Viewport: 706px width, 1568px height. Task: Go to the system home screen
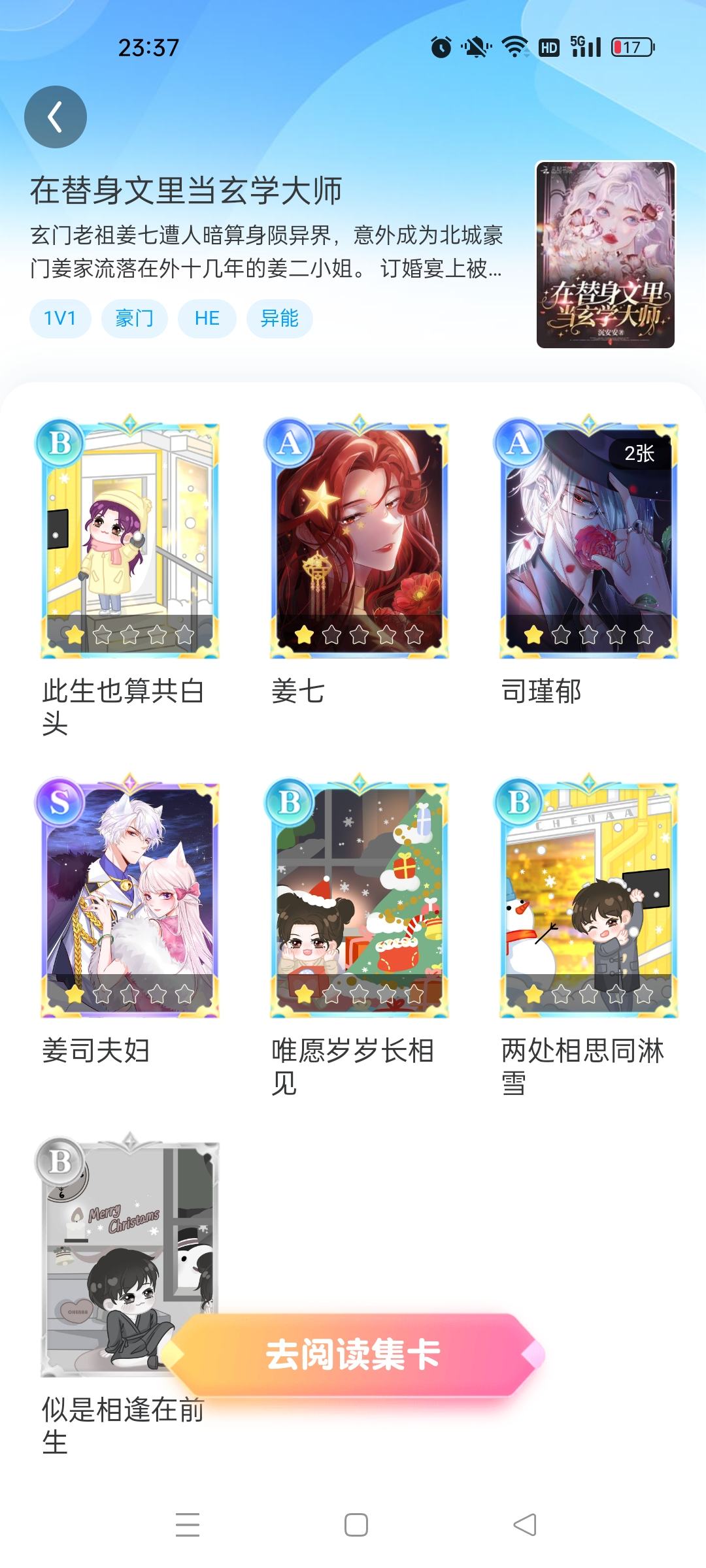pos(356,1525)
